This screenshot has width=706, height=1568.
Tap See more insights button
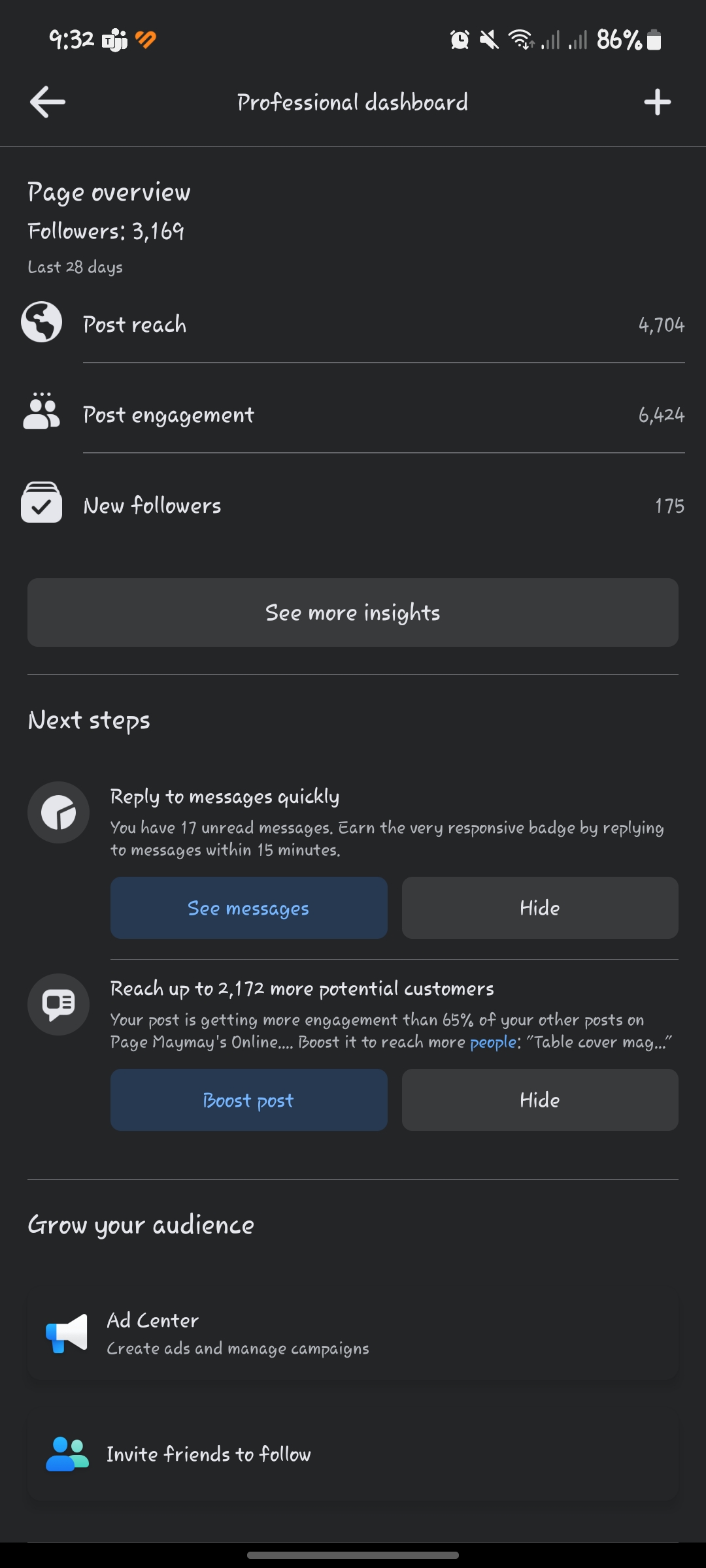pyautogui.click(x=353, y=613)
